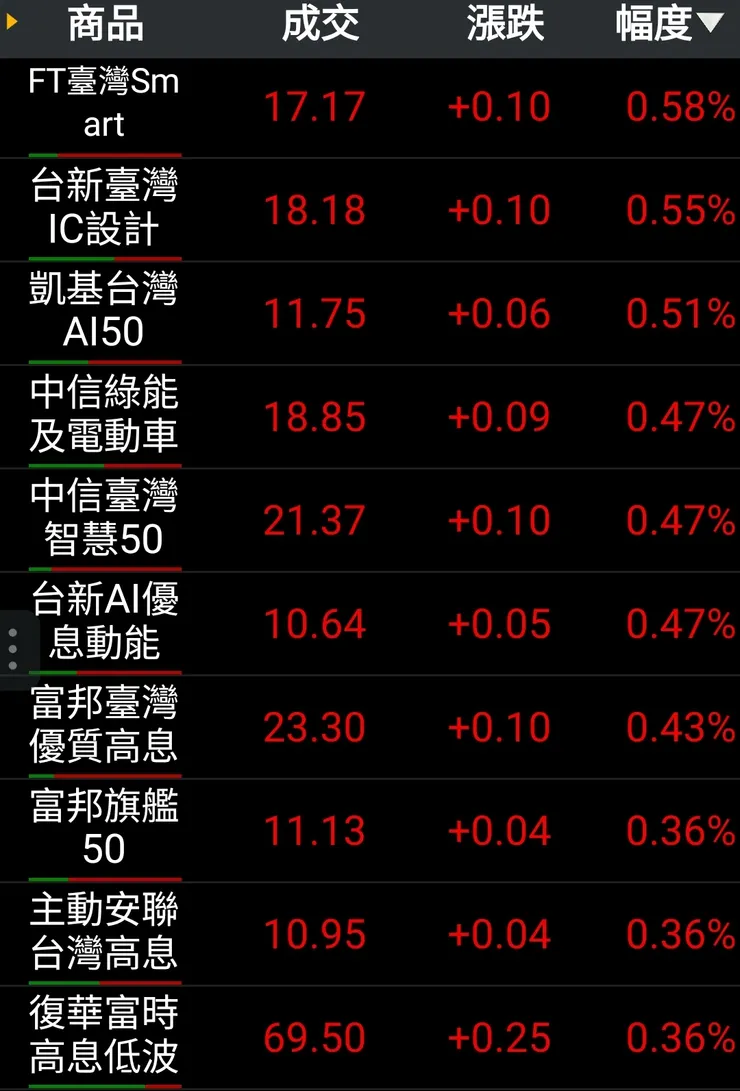Open FT臺灣Smart quote details

pos(104,103)
